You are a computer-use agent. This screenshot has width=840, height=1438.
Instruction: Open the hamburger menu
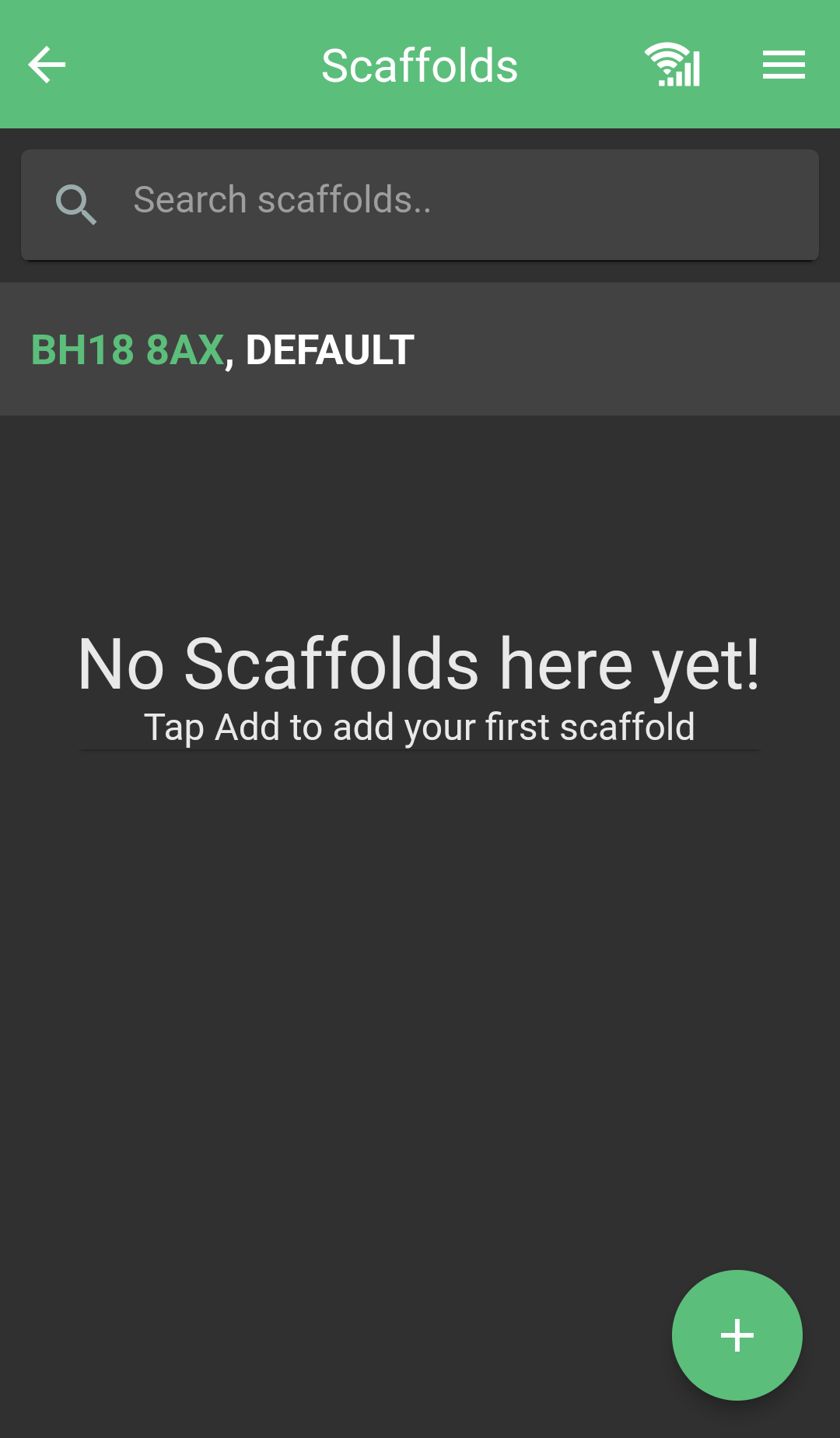783,65
